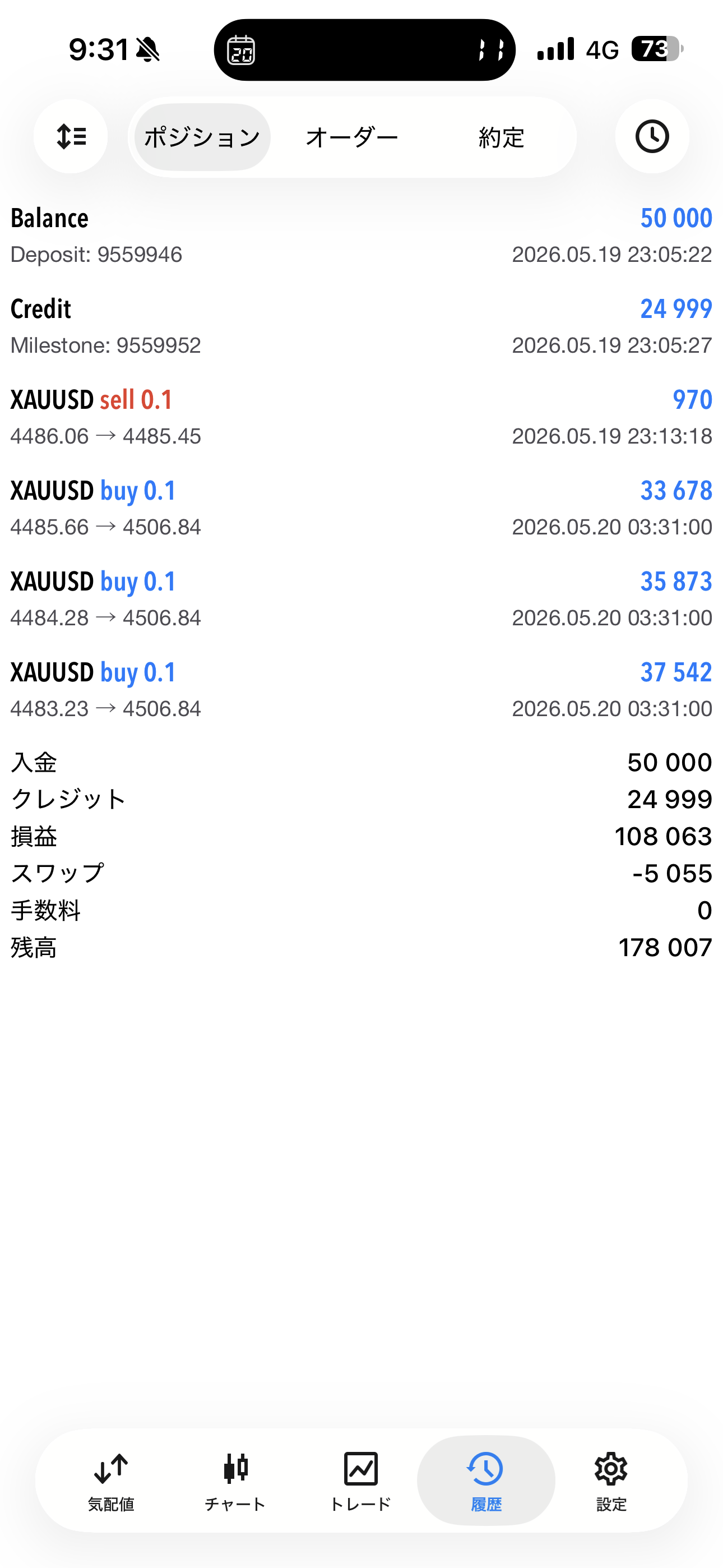
Task: Open the sort options icon
Action: pyautogui.click(x=71, y=136)
